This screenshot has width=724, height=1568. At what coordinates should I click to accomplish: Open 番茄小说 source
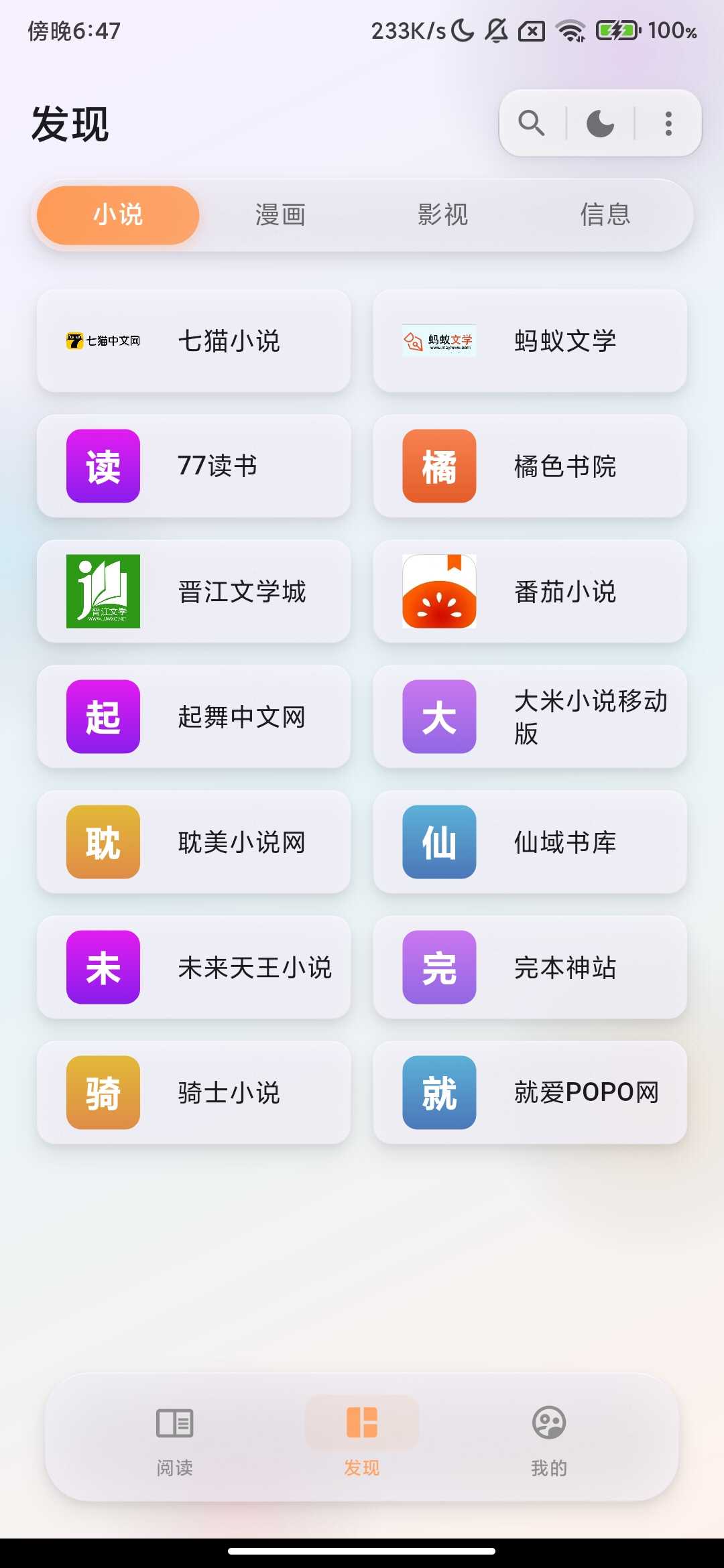point(530,592)
